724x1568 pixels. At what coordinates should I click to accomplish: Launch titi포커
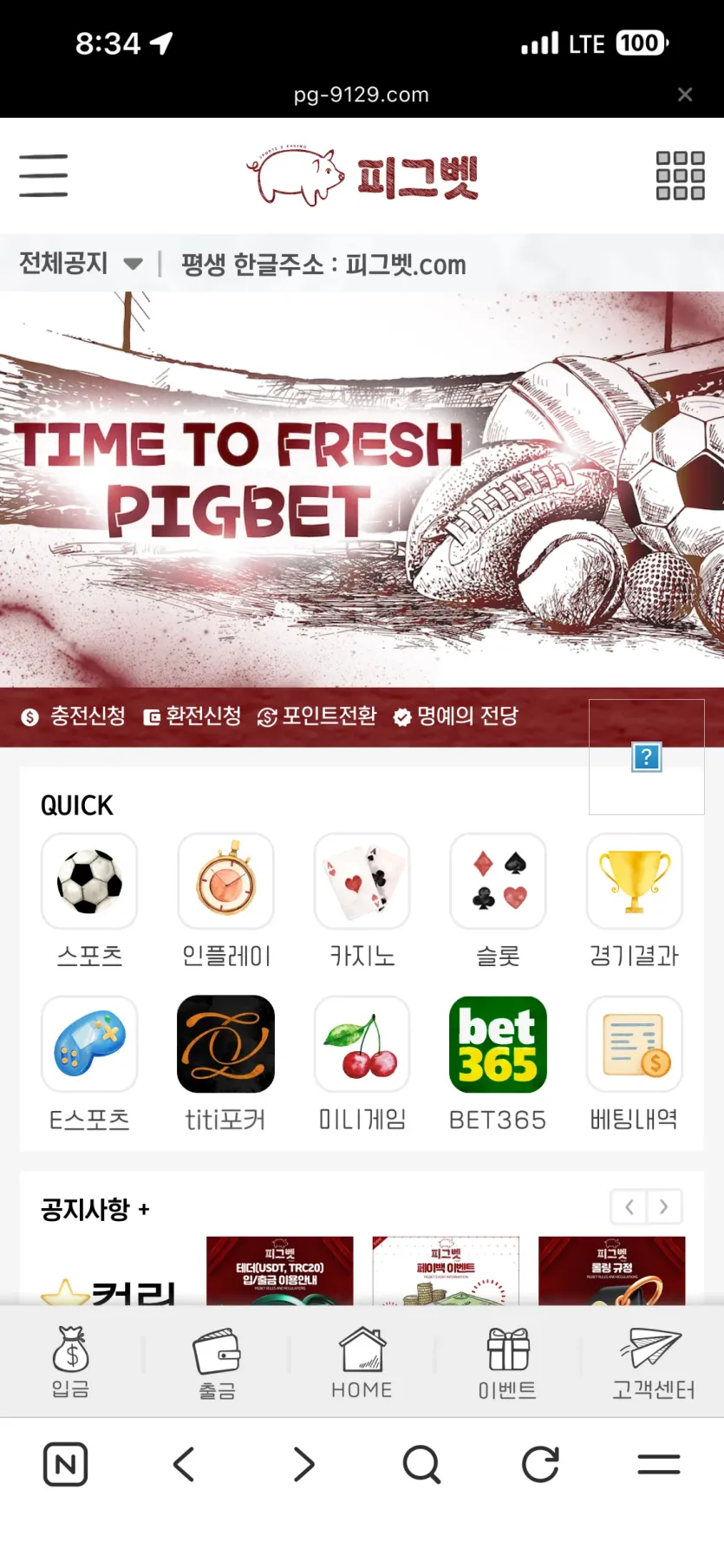(225, 1044)
